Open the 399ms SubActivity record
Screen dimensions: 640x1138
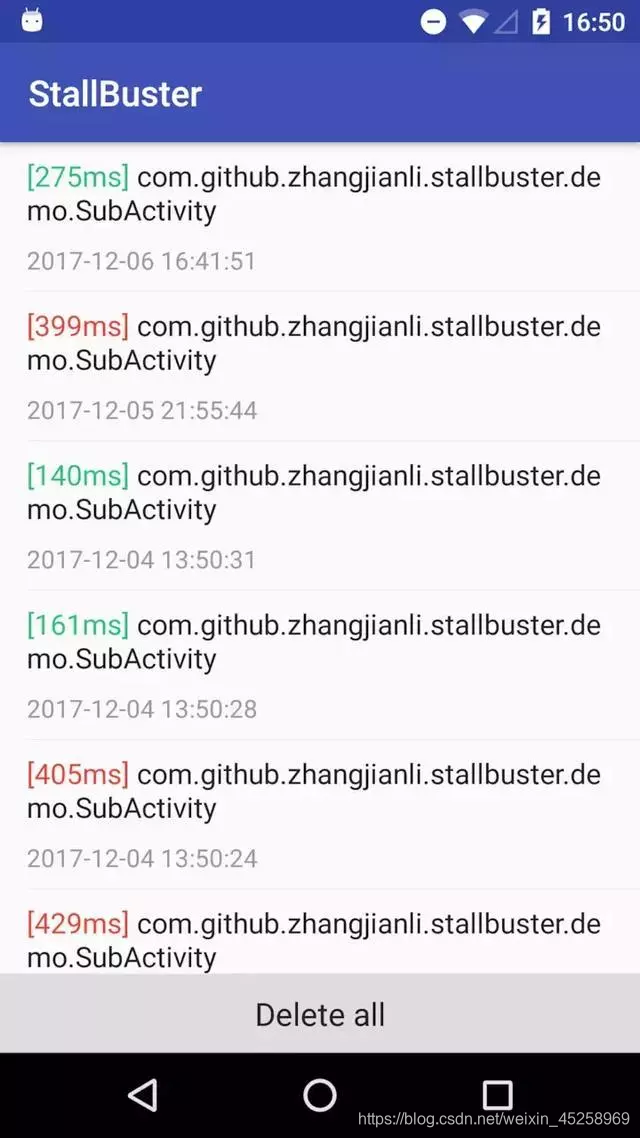320,366
